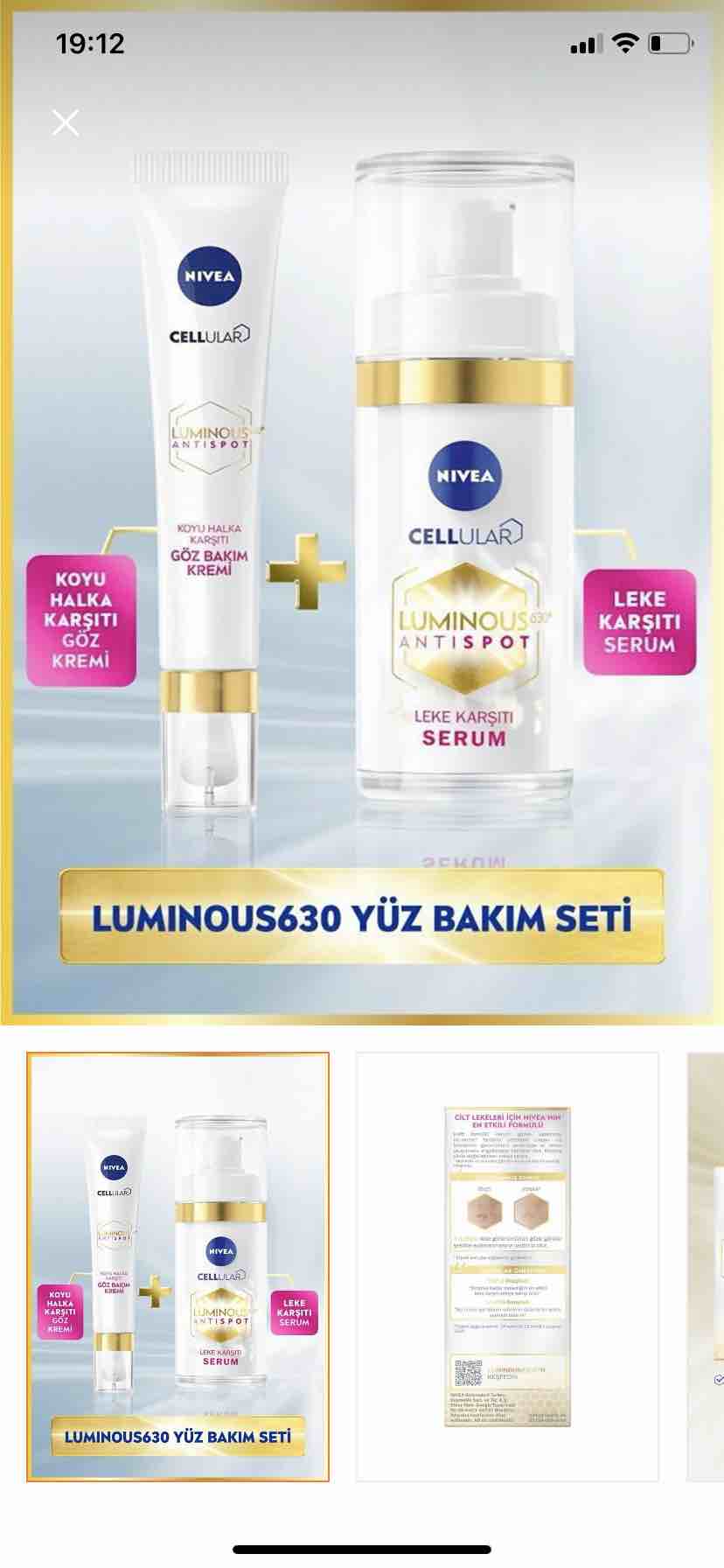Open the product box back thumbnail
724x1568 pixels.
point(507,1266)
